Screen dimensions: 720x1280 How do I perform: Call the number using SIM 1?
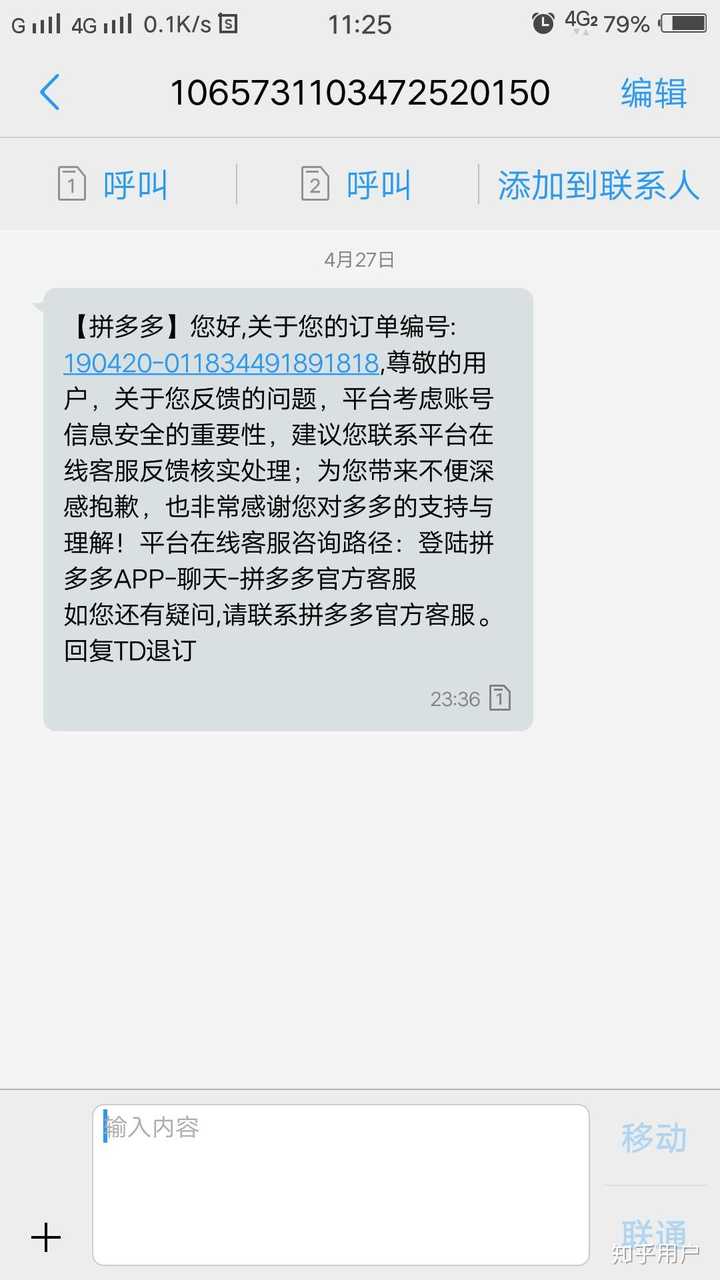(x=113, y=185)
